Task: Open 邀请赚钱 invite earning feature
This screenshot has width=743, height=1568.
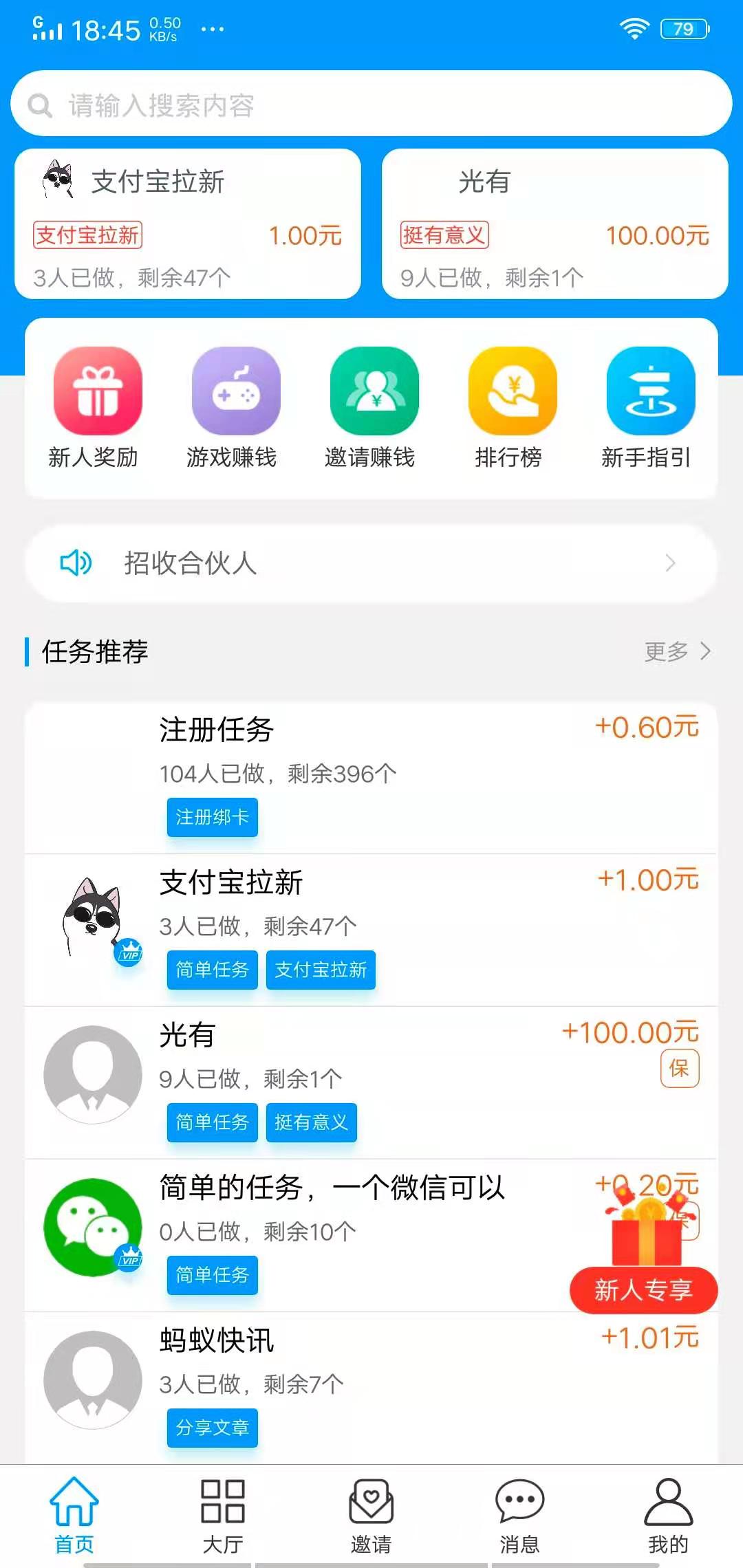Action: tap(374, 393)
